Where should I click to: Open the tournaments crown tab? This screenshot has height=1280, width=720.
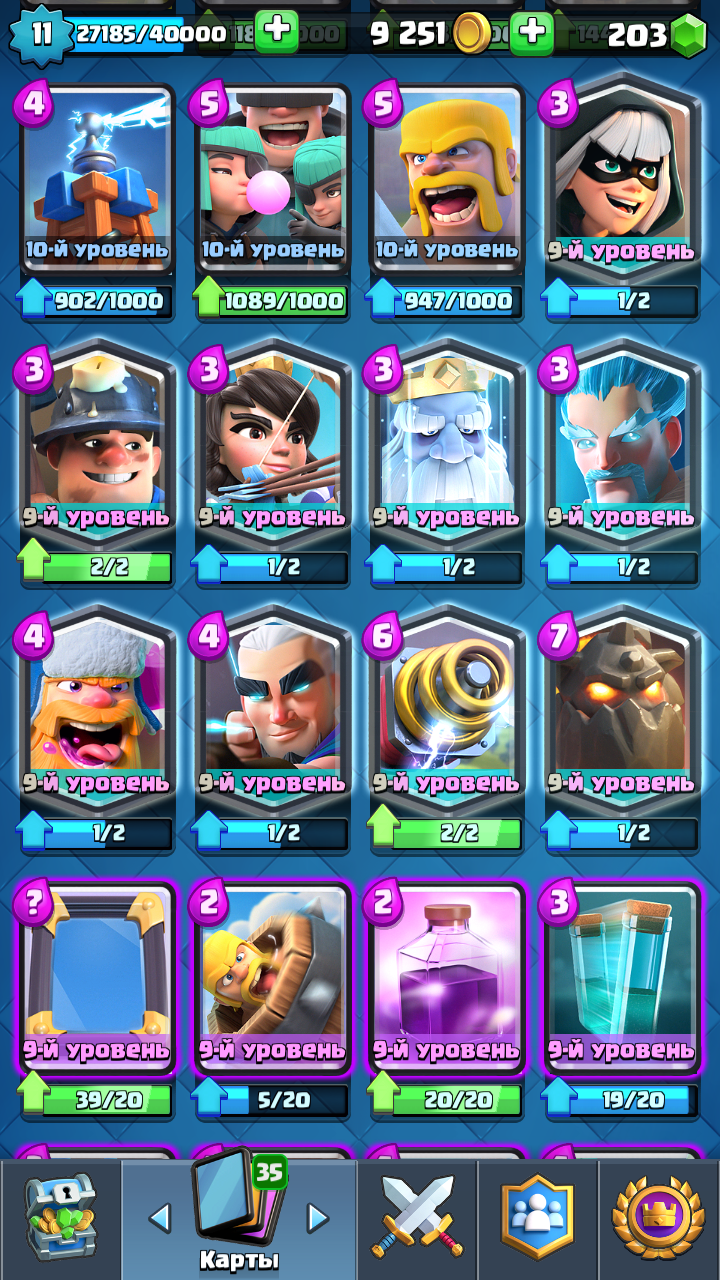658,1218
